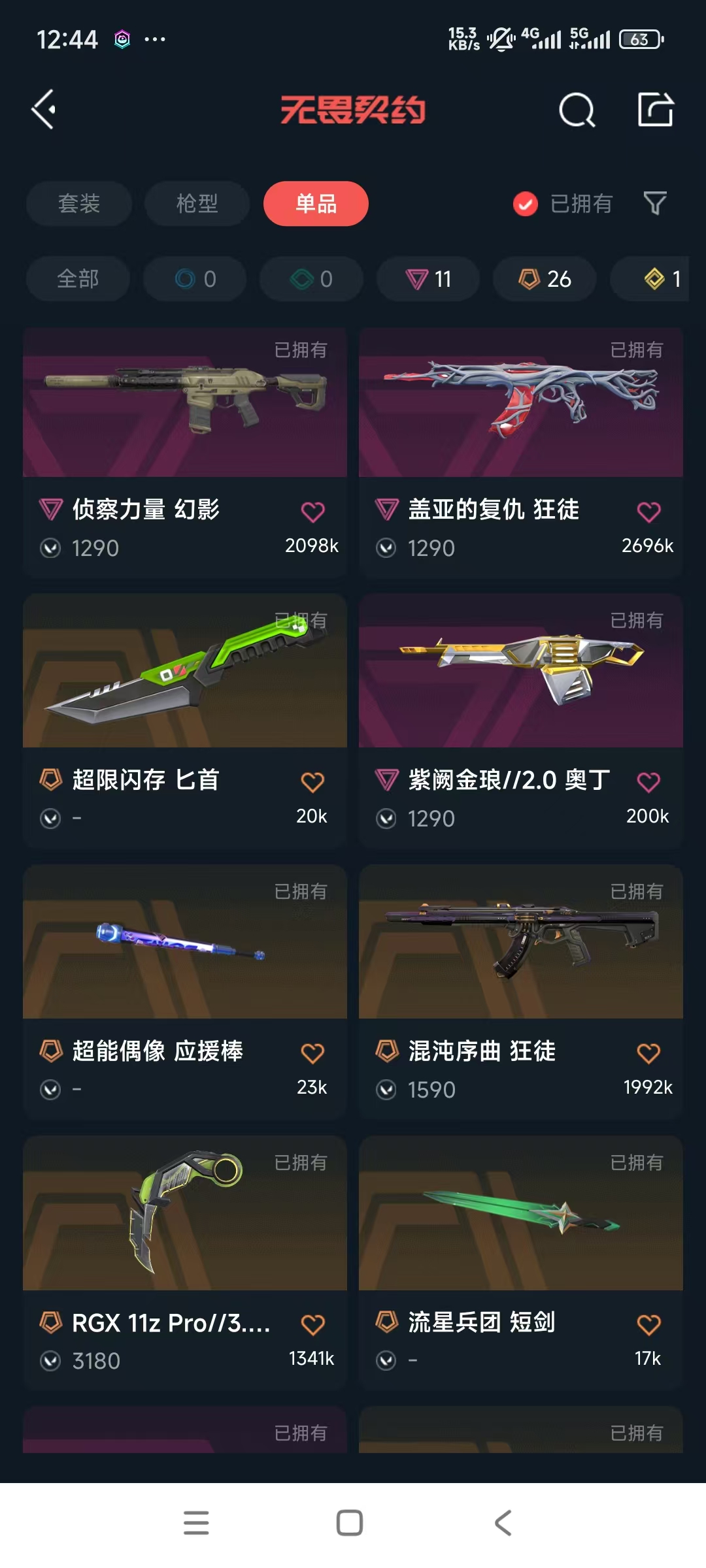Open the search icon in the header
This screenshot has width=706, height=1568.
point(577,110)
